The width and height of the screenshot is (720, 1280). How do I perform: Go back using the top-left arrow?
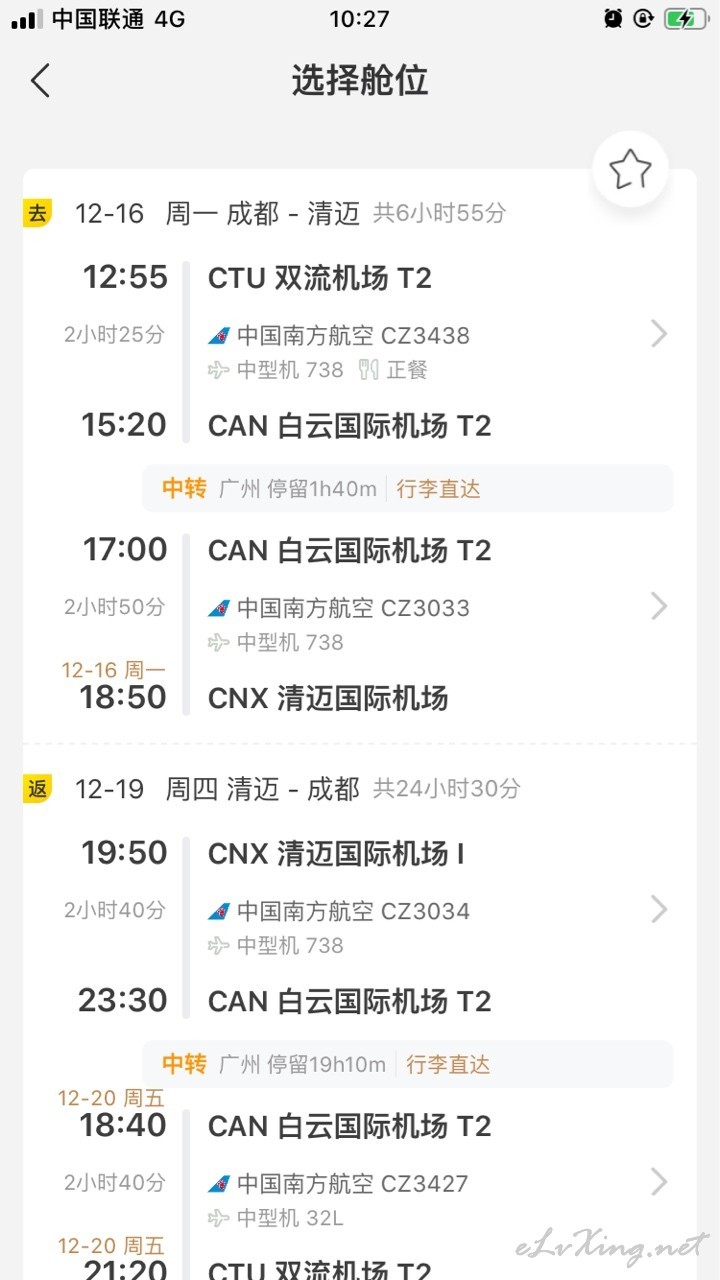[40, 80]
